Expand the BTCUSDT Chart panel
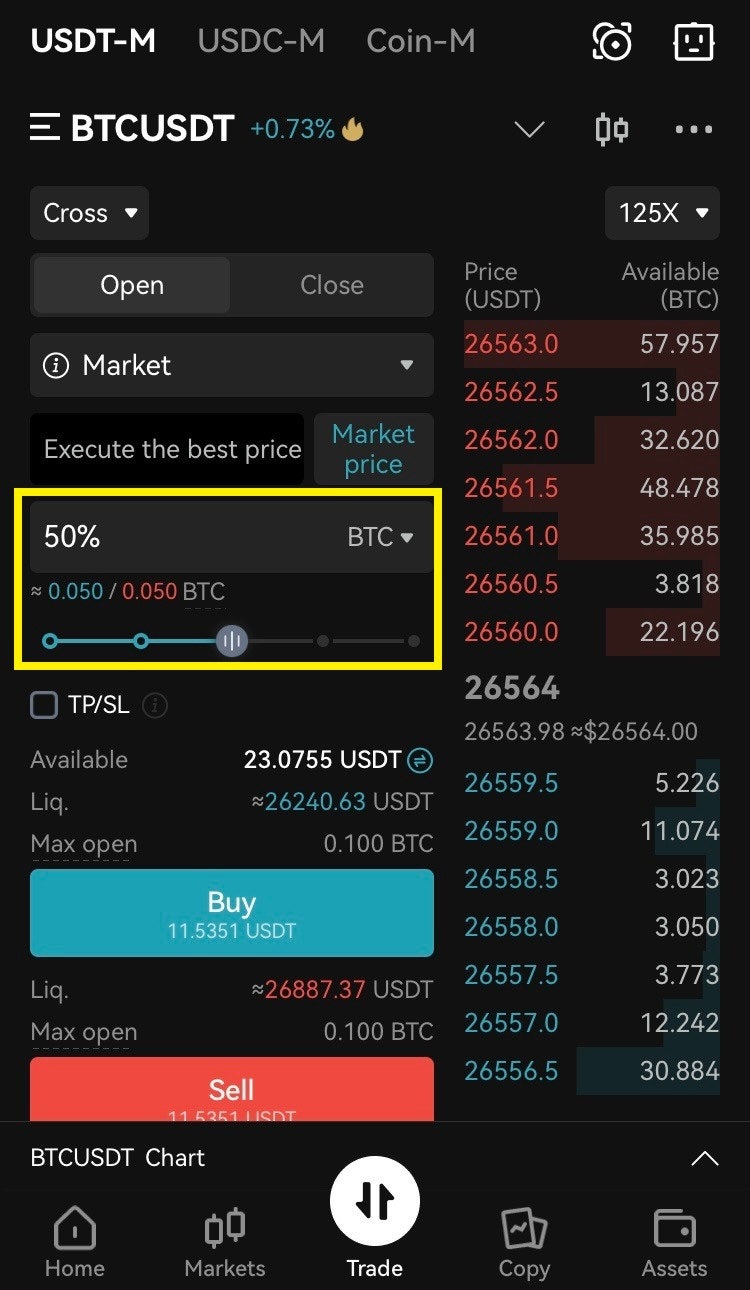Image resolution: width=750 pixels, height=1290 pixels. (705, 1158)
